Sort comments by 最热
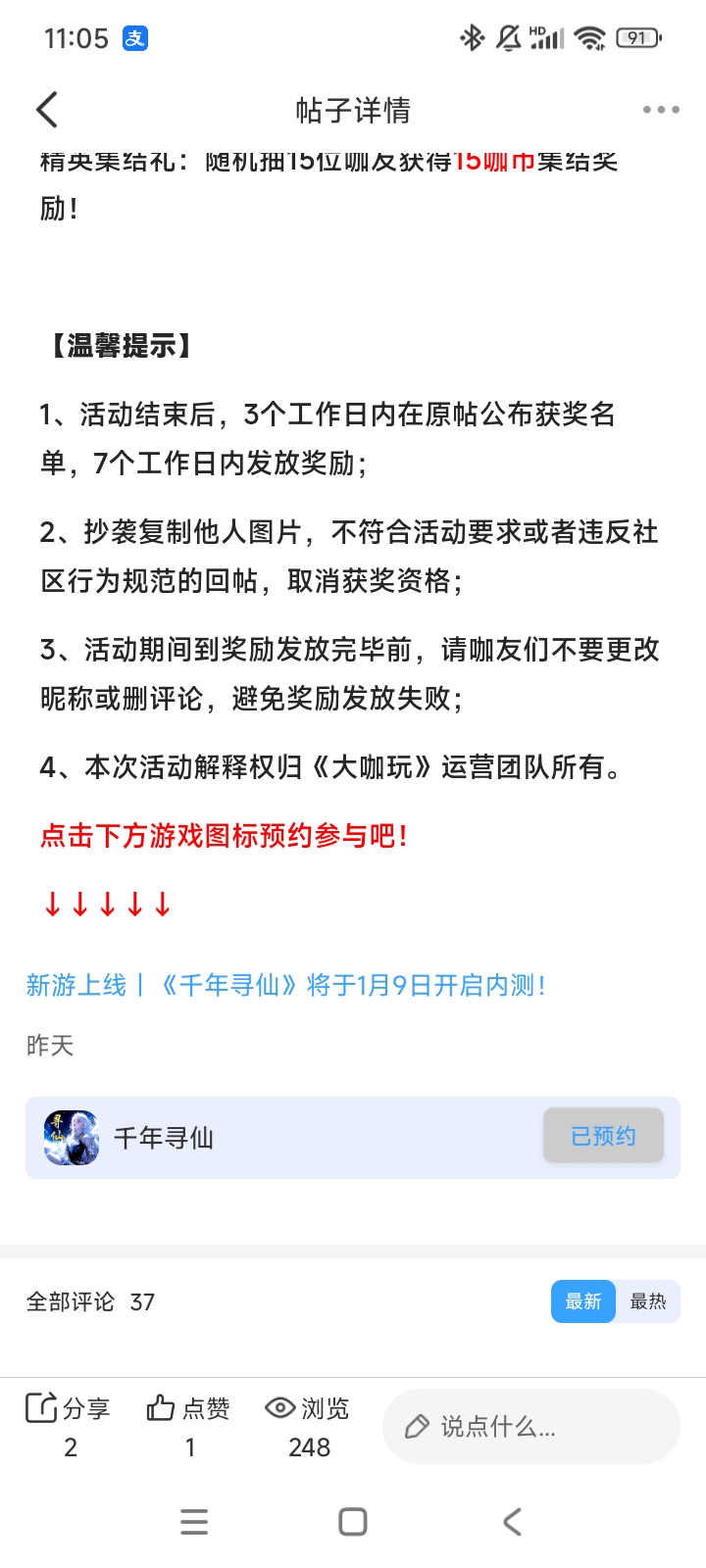This screenshot has width=706, height=1568. (648, 1301)
